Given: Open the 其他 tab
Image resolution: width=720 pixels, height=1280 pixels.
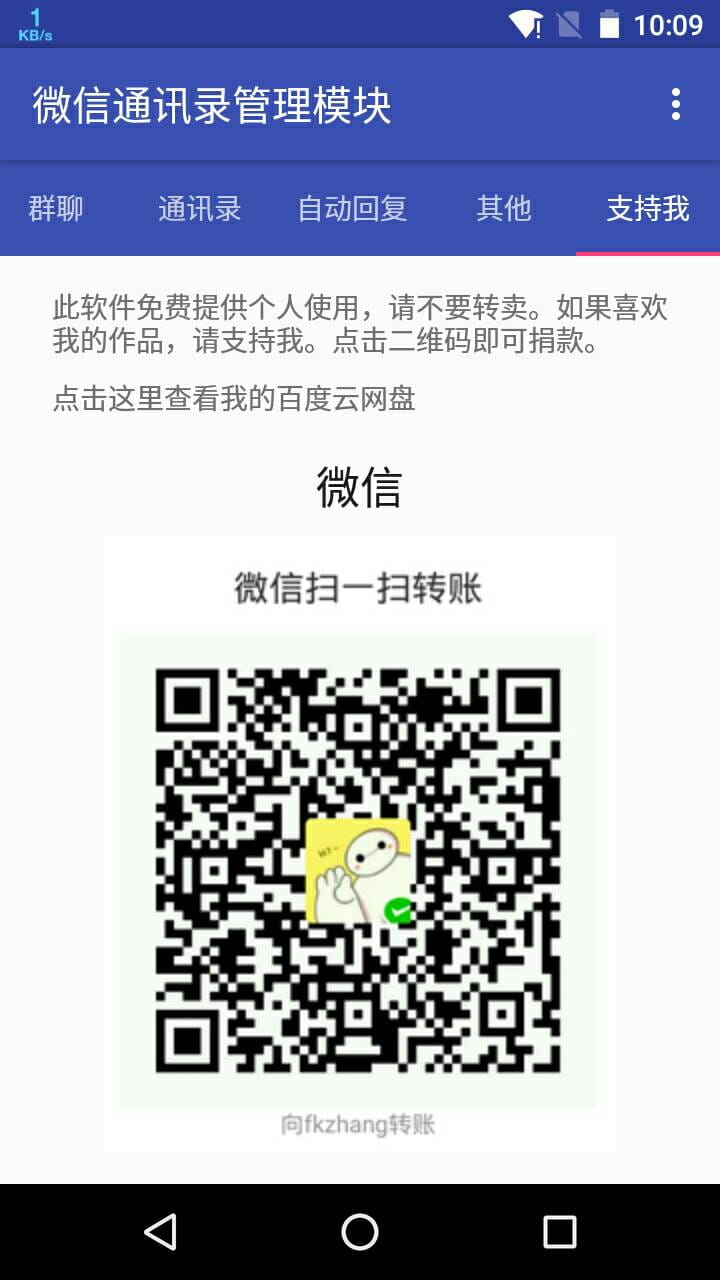Looking at the screenshot, I should coord(504,208).
